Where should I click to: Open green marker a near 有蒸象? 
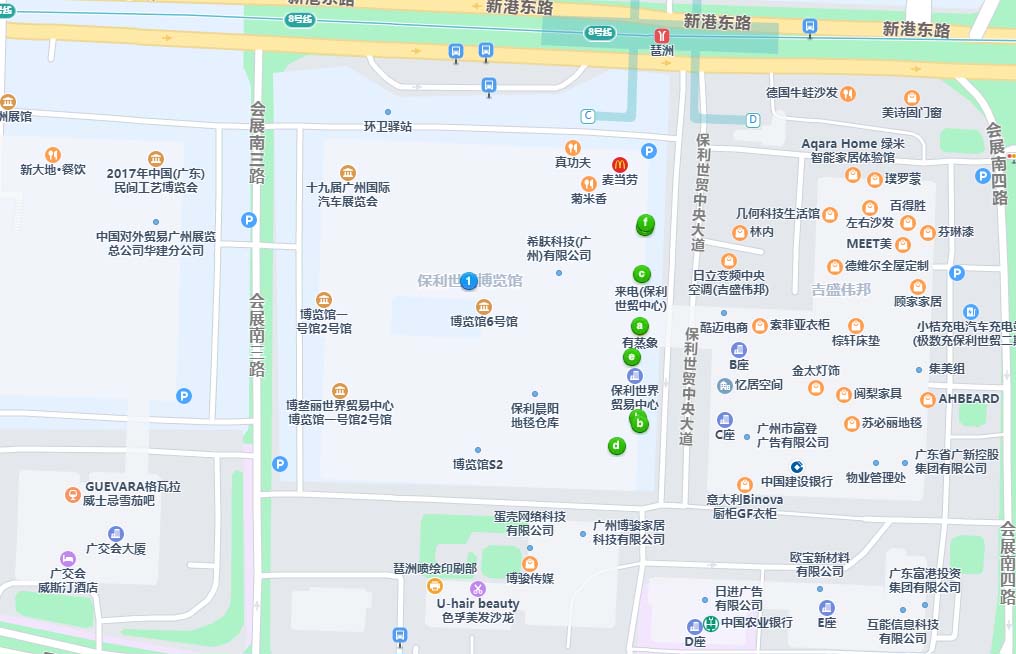coord(639,326)
